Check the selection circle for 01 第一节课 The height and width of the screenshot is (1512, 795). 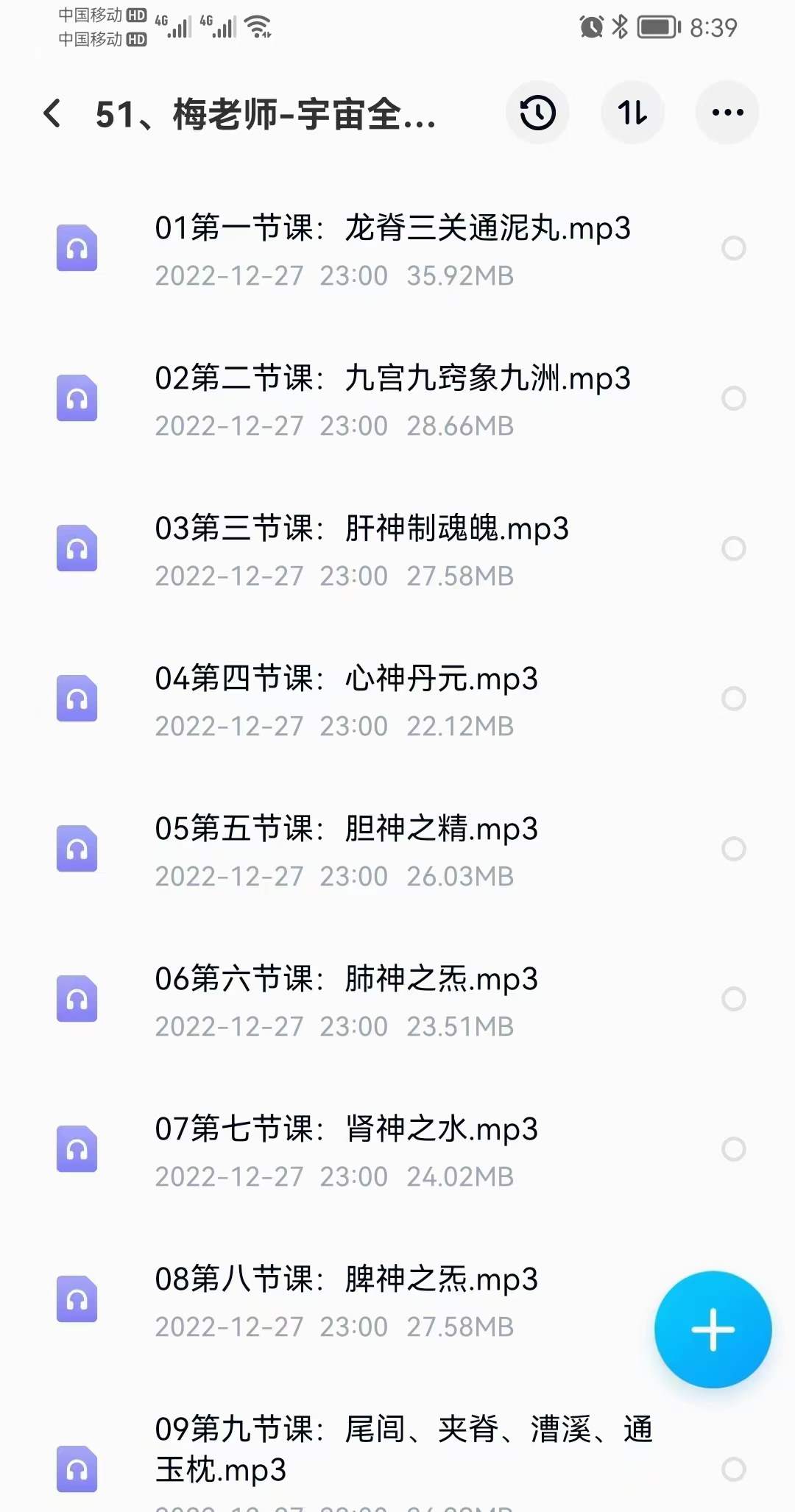pos(733,248)
